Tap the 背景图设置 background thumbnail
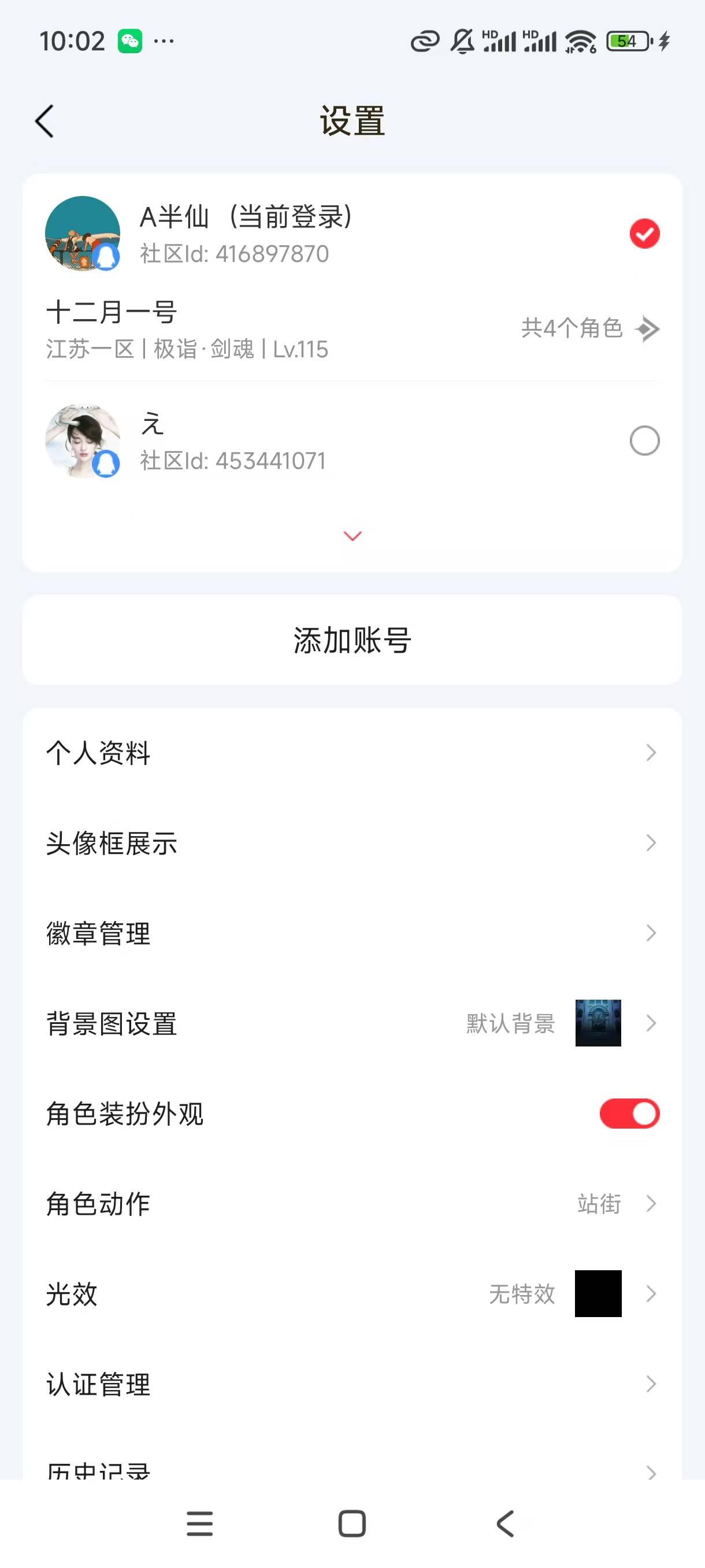 (x=597, y=1024)
